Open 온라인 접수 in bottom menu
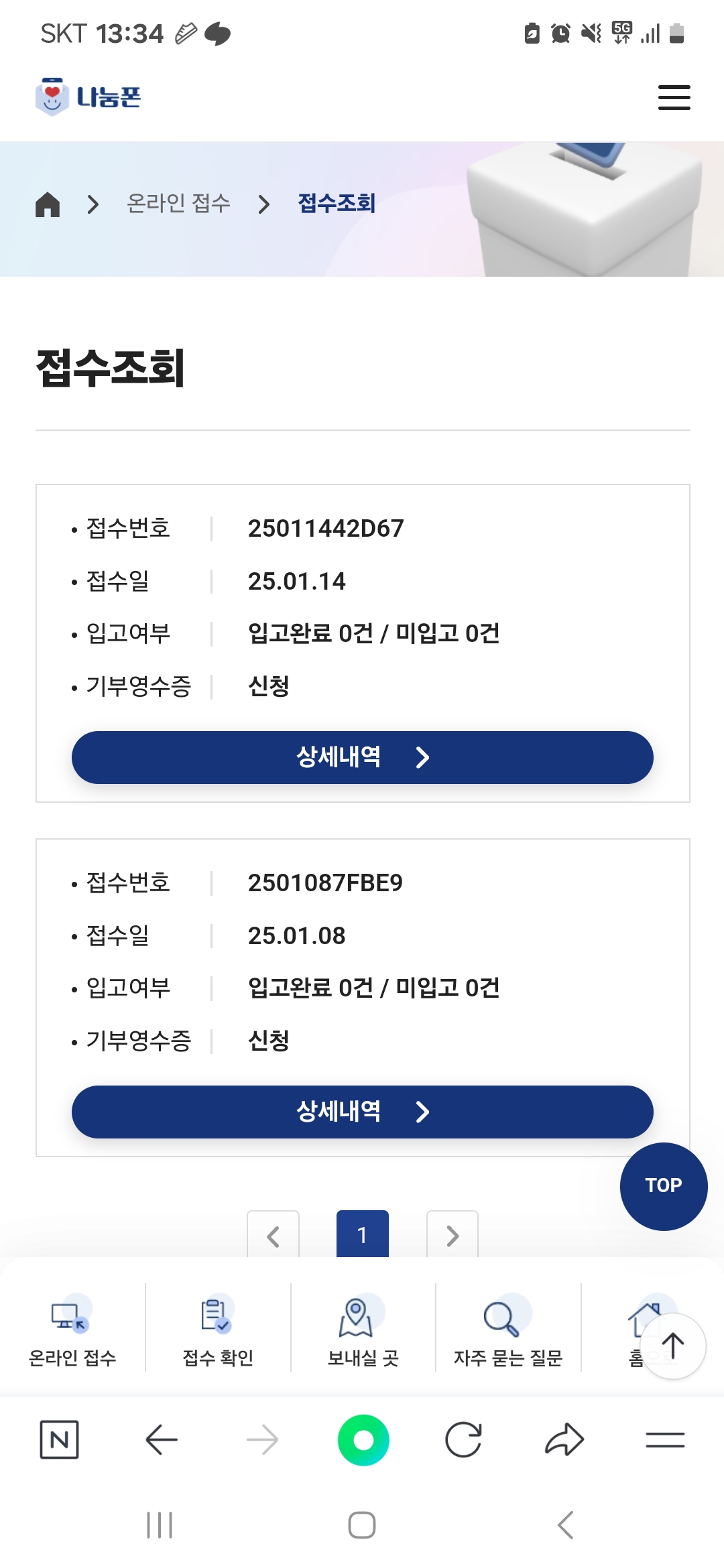Viewport: 724px width, 1568px height. tap(72, 1330)
